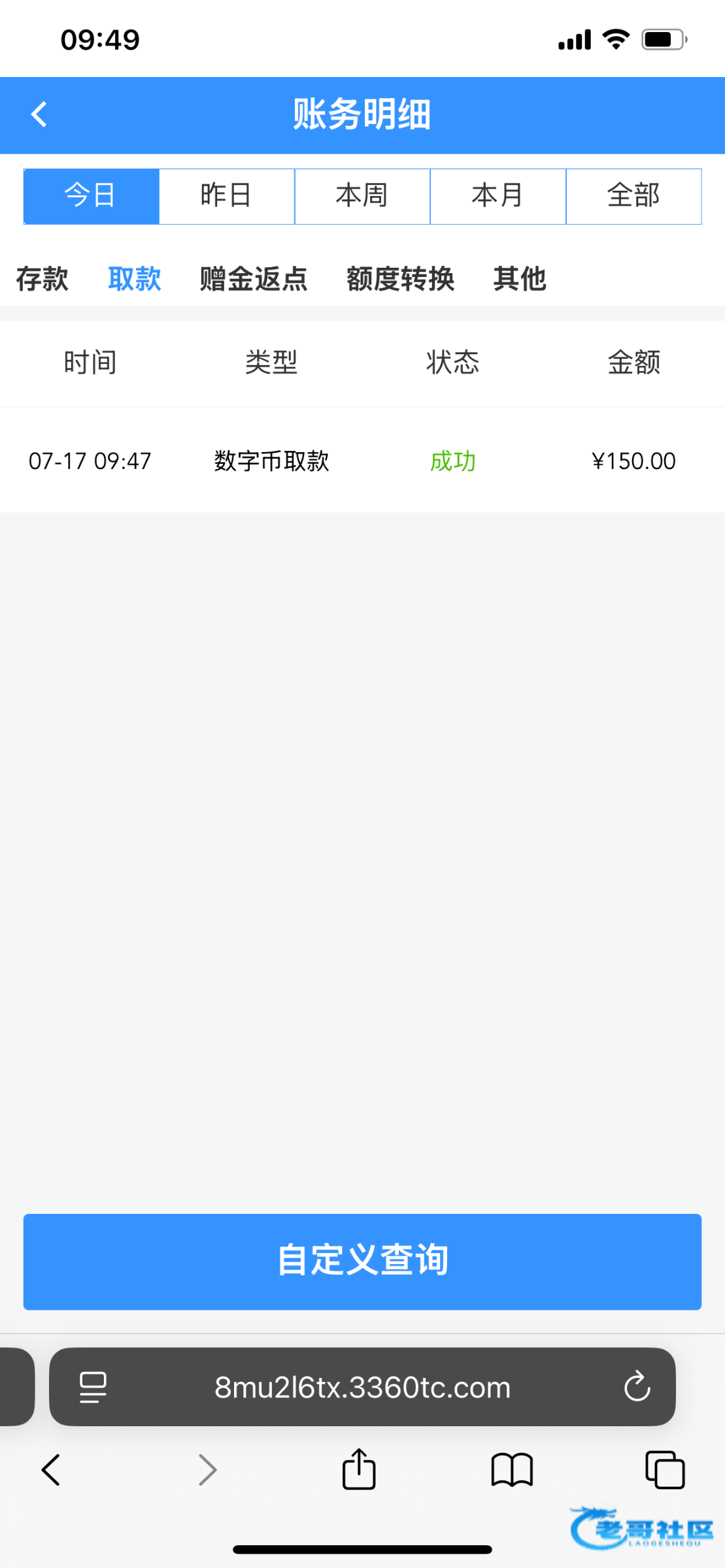This screenshot has width=725, height=1568.
Task: Open the 数字币取款 ¥150.00 record
Action: coord(362,461)
